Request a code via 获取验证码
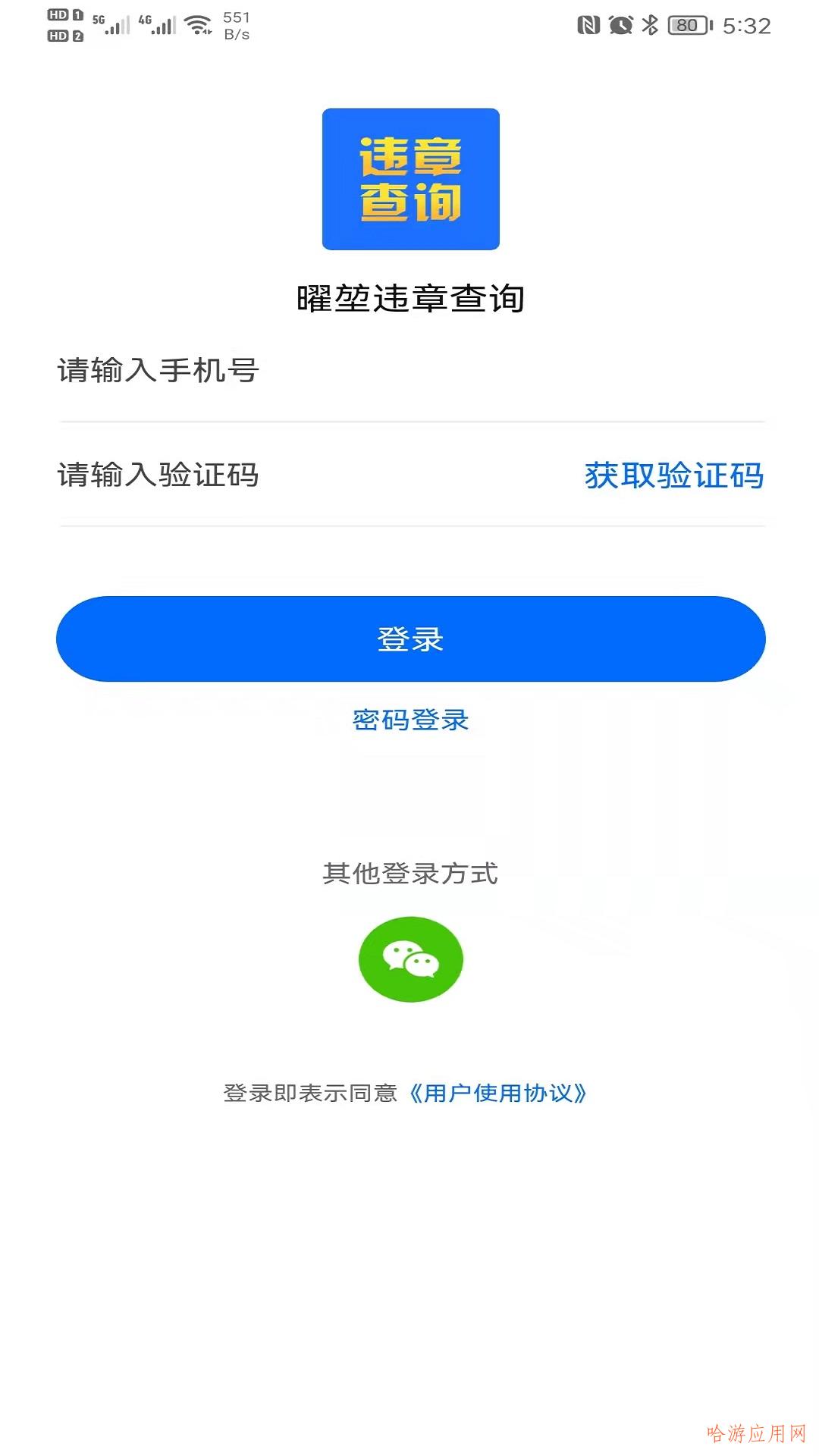 674,475
